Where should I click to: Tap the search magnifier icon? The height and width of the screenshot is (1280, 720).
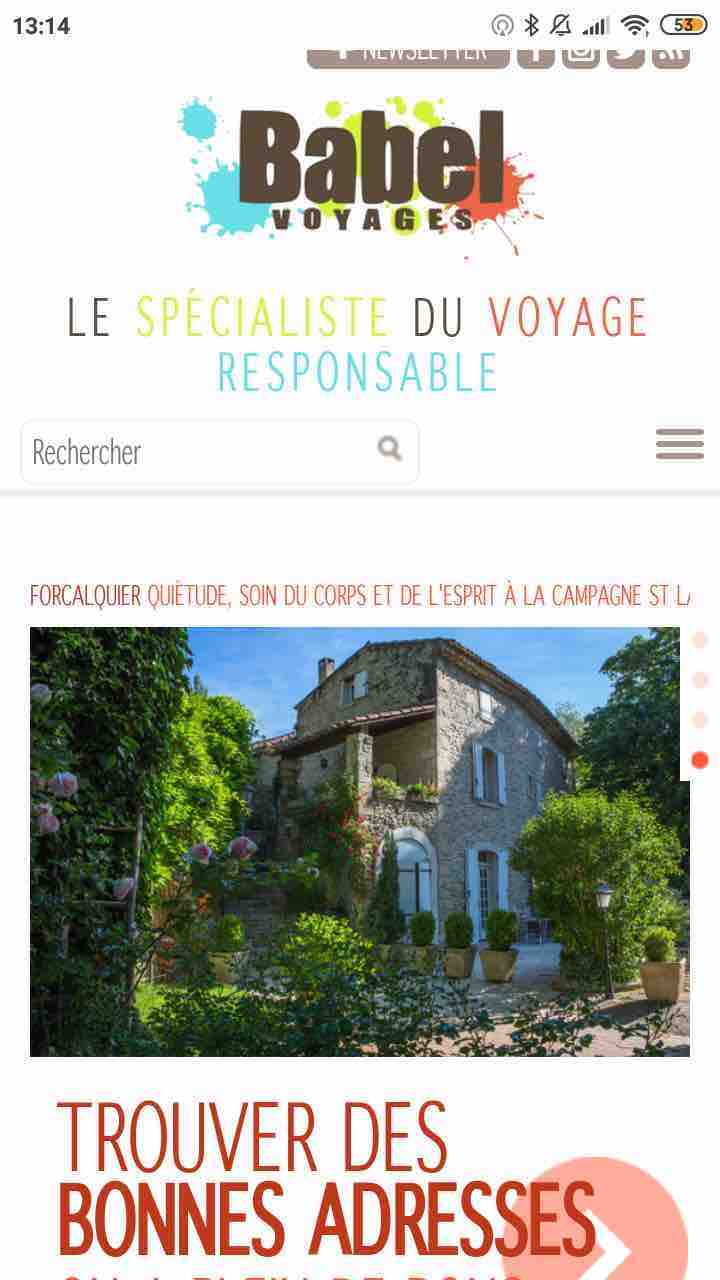click(390, 449)
